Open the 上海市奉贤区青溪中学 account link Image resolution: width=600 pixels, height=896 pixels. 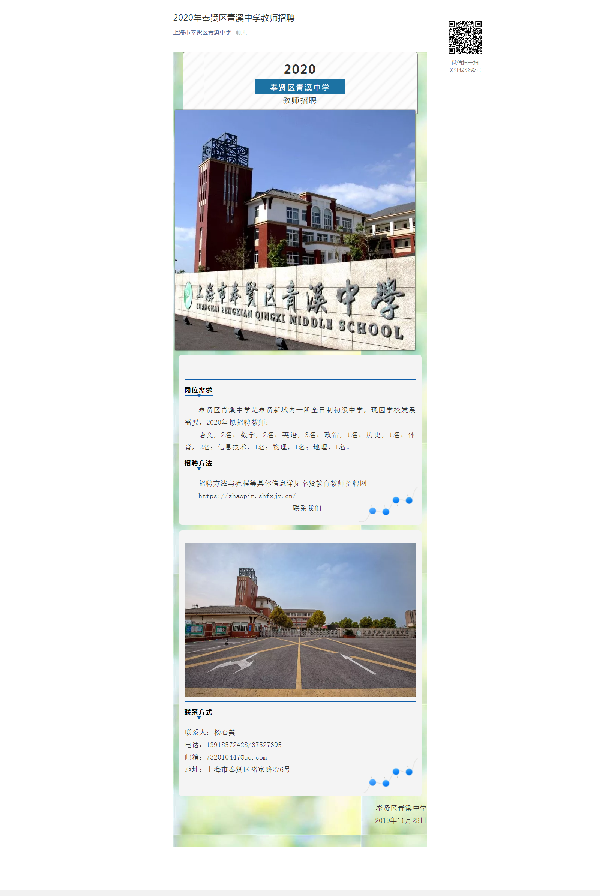201,32
